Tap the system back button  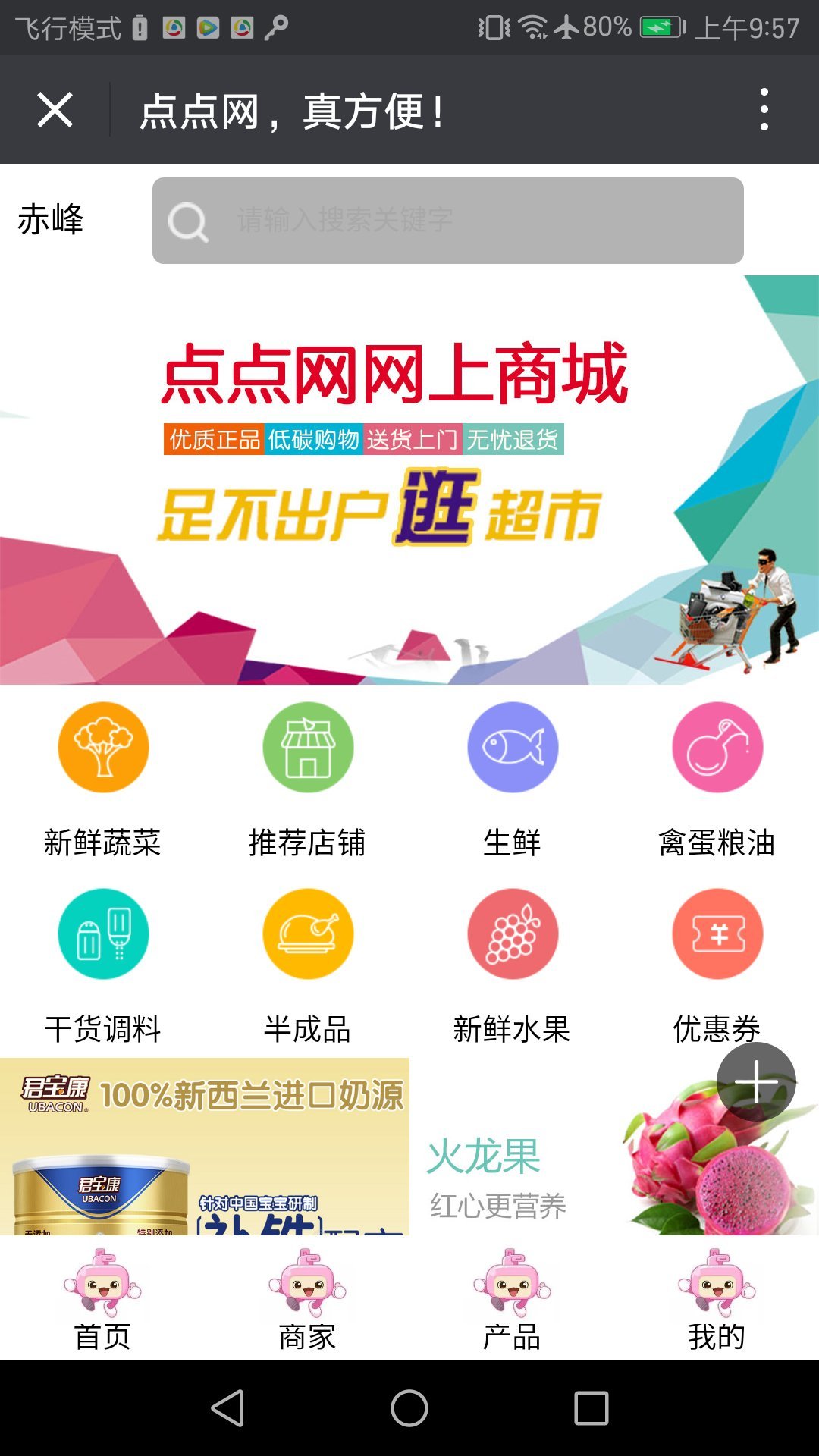(227, 1408)
